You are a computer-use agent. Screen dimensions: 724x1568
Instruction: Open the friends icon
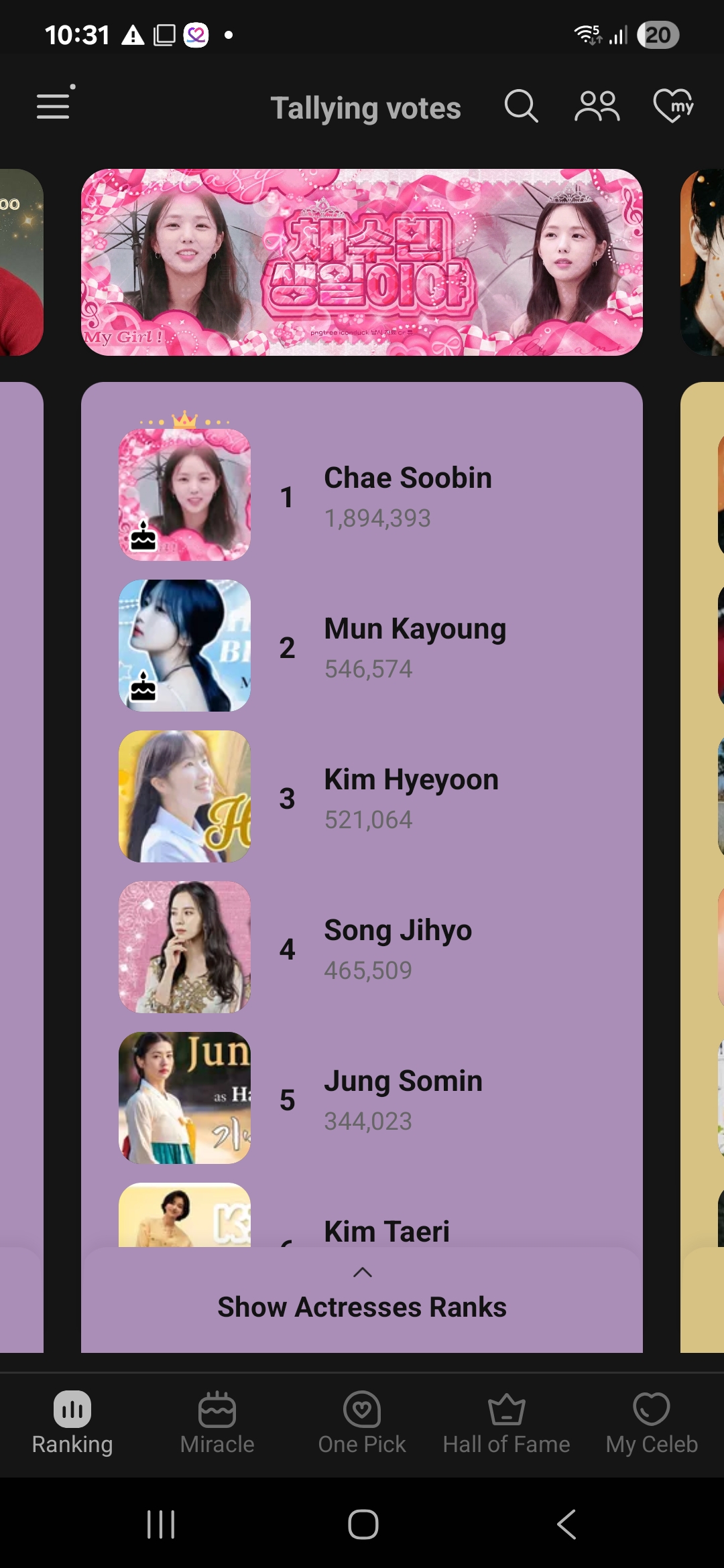(597, 106)
